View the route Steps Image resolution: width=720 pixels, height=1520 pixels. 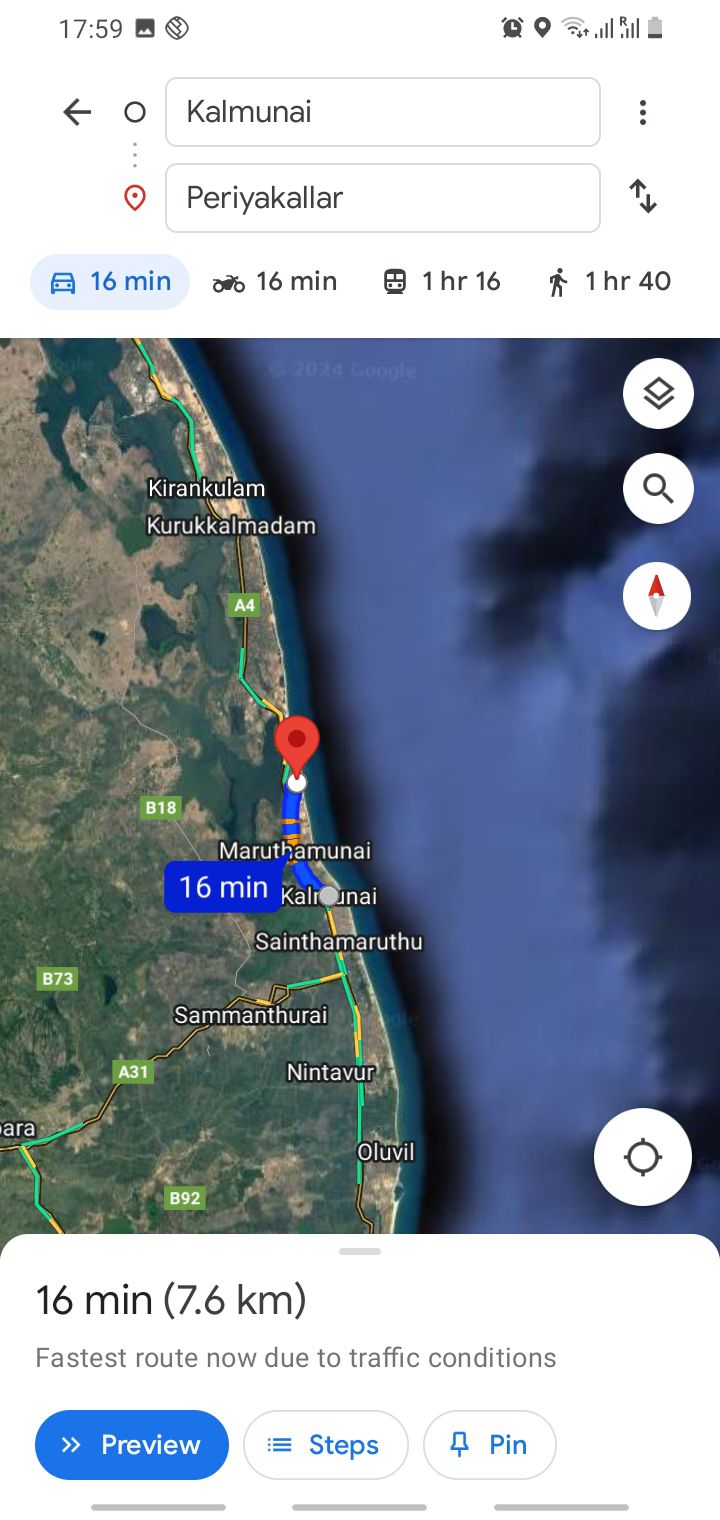(x=325, y=1445)
